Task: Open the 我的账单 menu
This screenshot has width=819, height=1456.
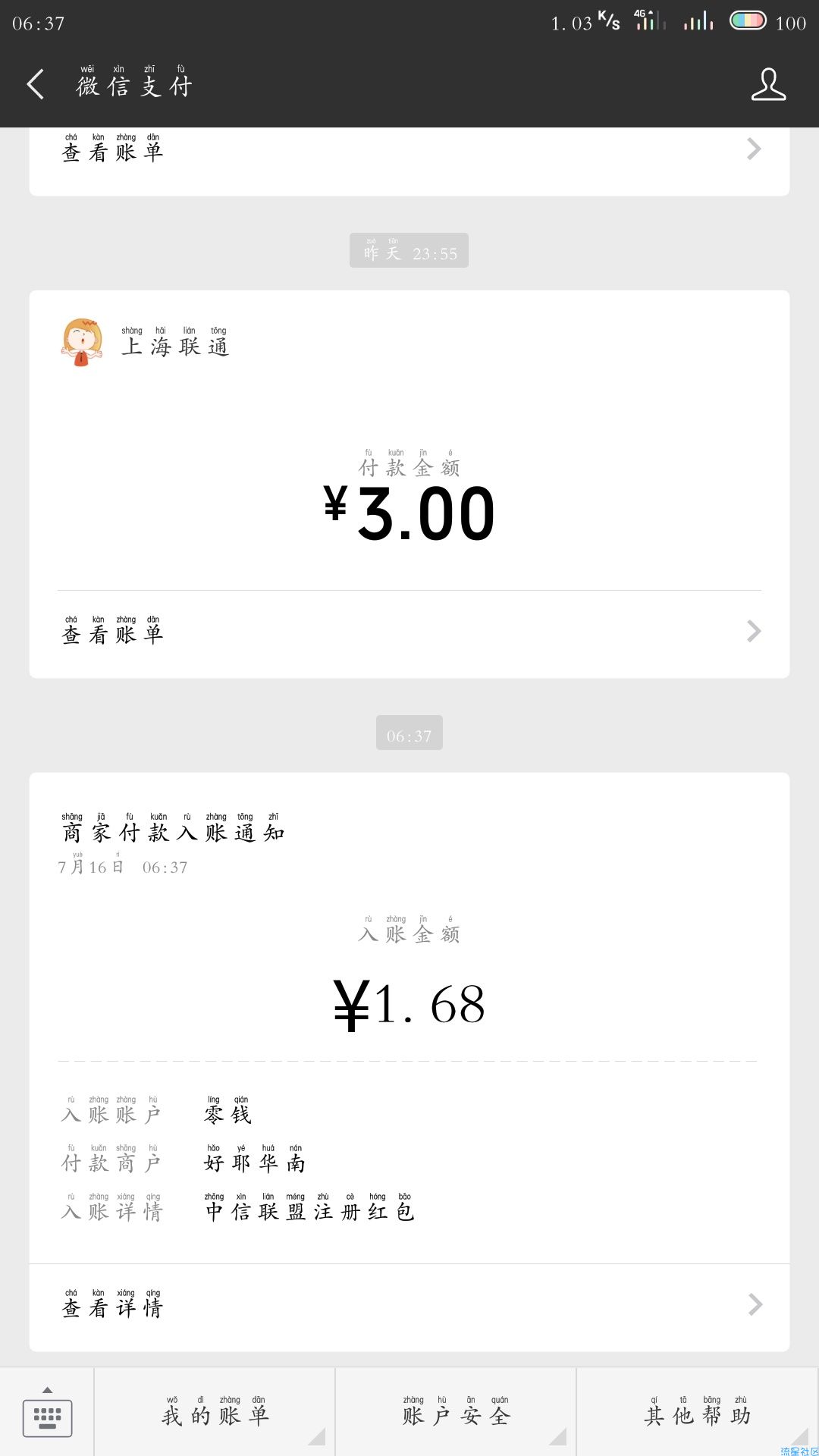Action: pos(215,1412)
